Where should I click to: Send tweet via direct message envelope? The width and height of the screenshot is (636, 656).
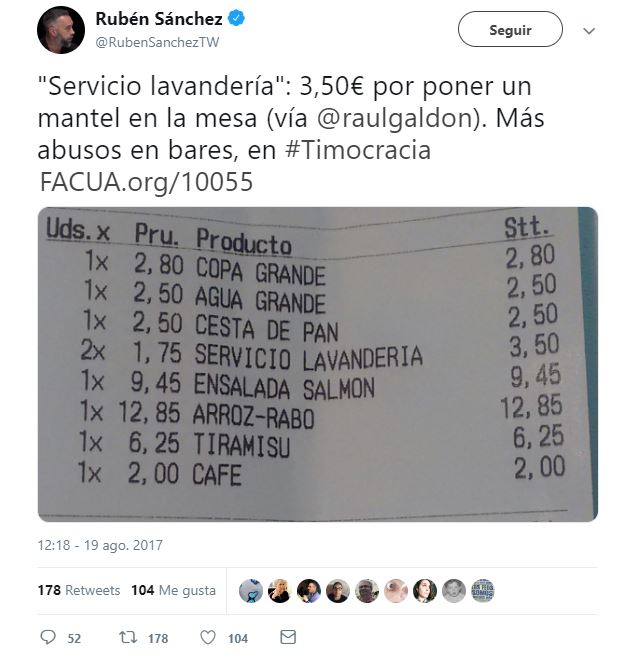[x=288, y=637]
